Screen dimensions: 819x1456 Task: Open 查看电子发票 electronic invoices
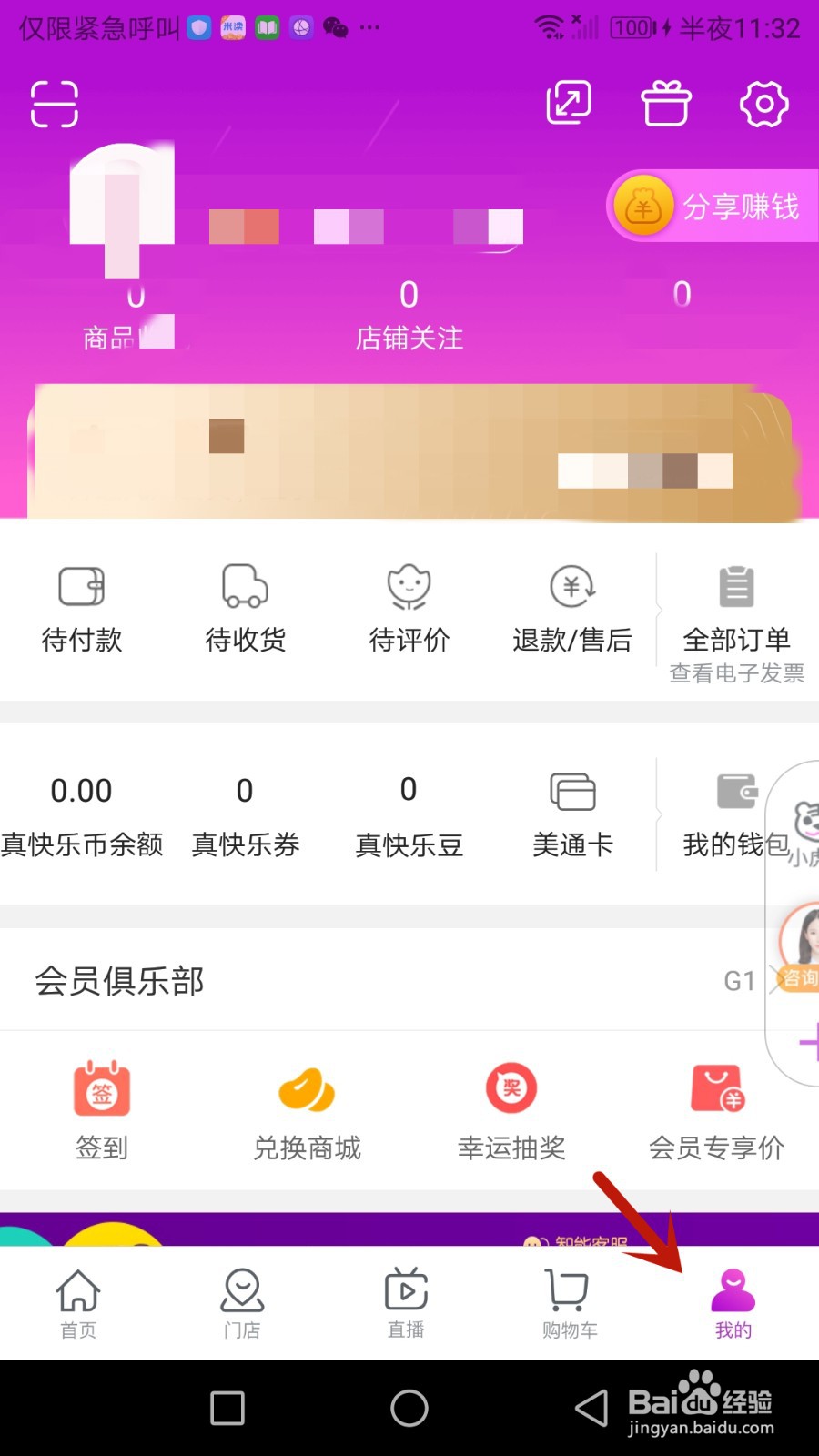click(737, 675)
